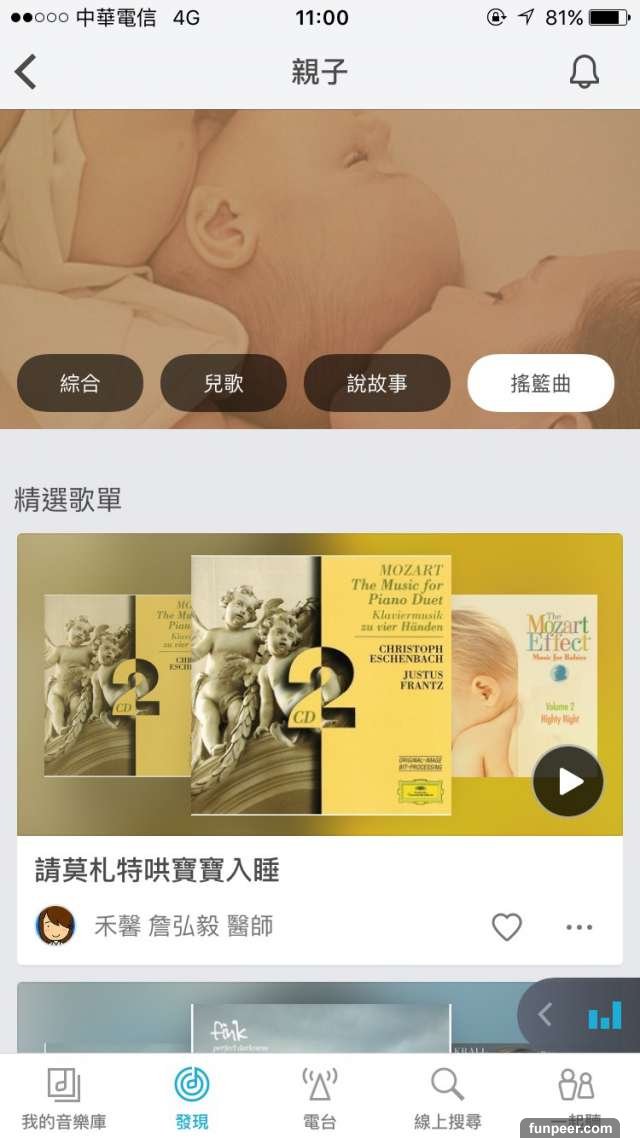Switch to the 一起聽 tab
The image size is (640, 1138).
(576, 1096)
